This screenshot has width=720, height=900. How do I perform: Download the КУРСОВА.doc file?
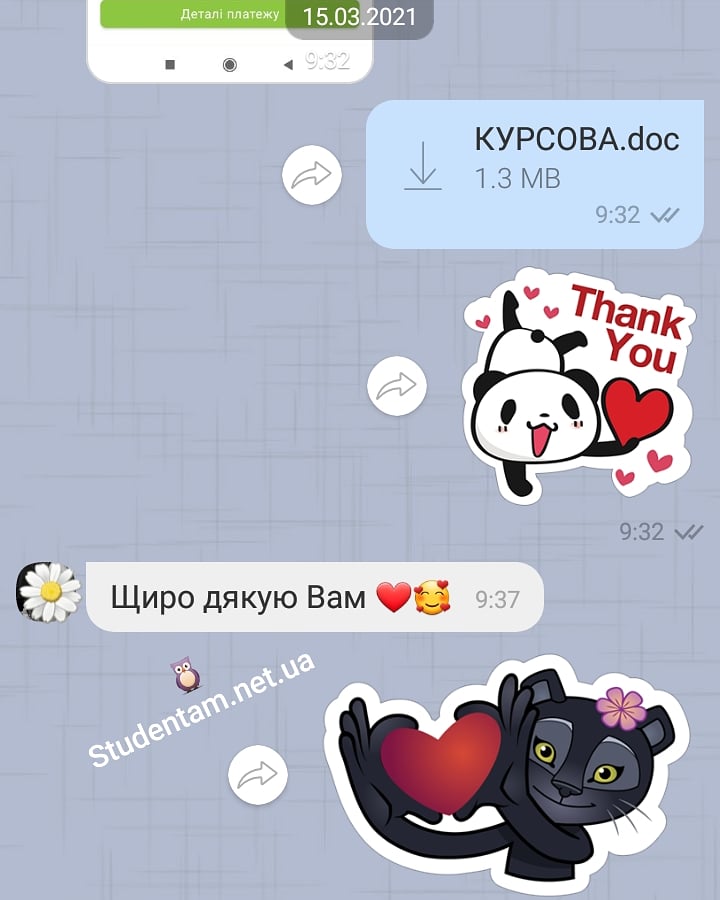click(x=424, y=165)
